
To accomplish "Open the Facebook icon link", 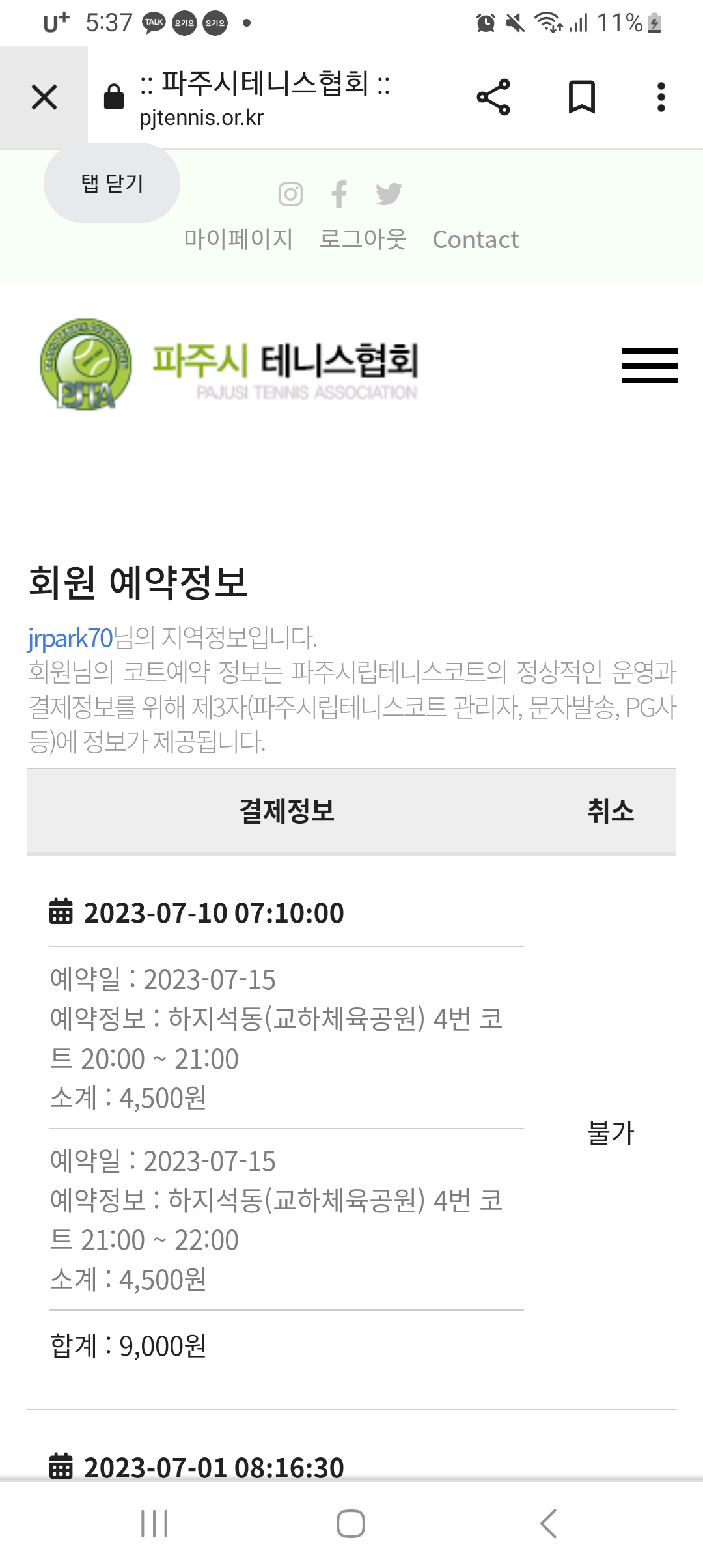I will click(339, 194).
